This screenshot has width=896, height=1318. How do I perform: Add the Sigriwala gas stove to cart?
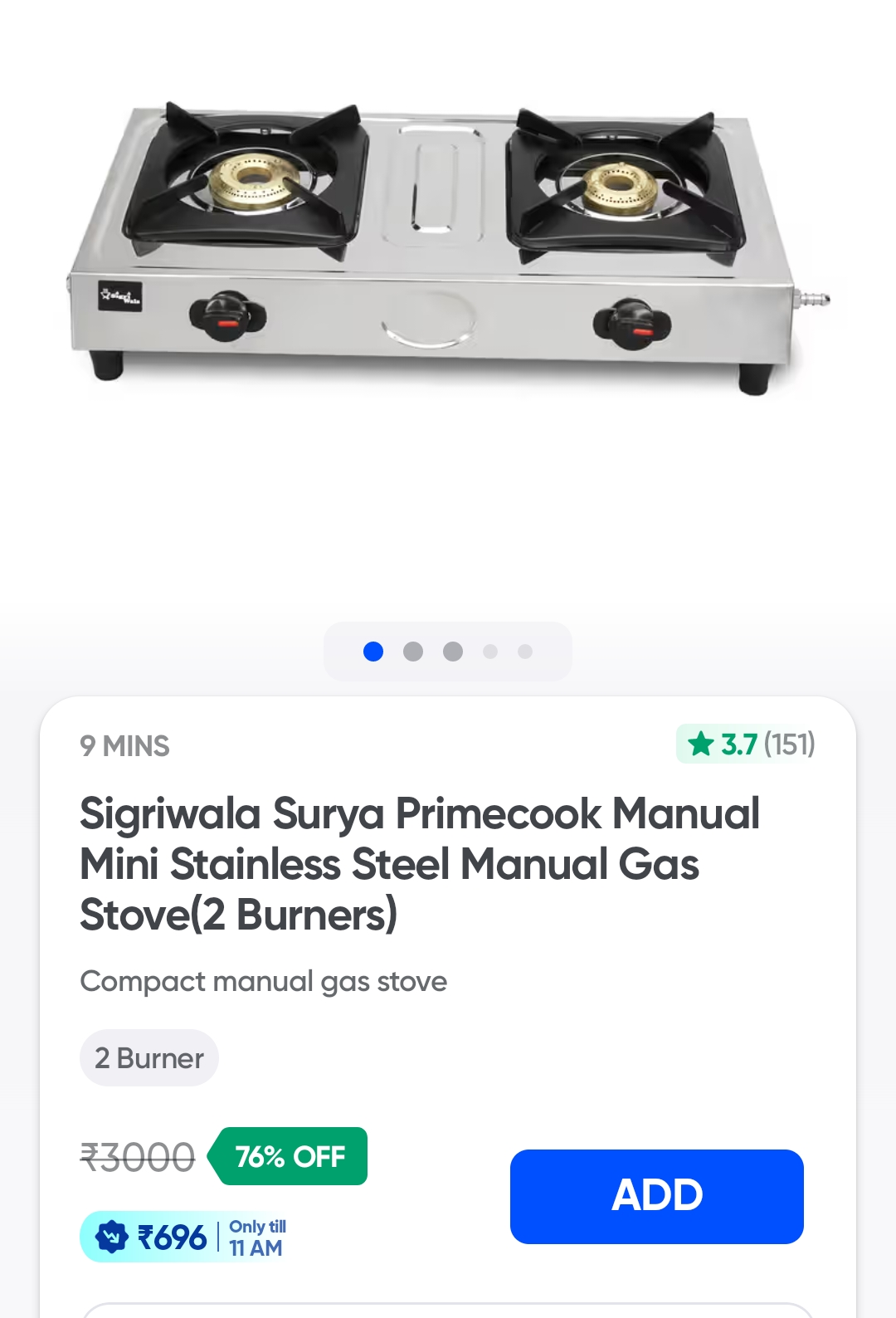tap(656, 1196)
